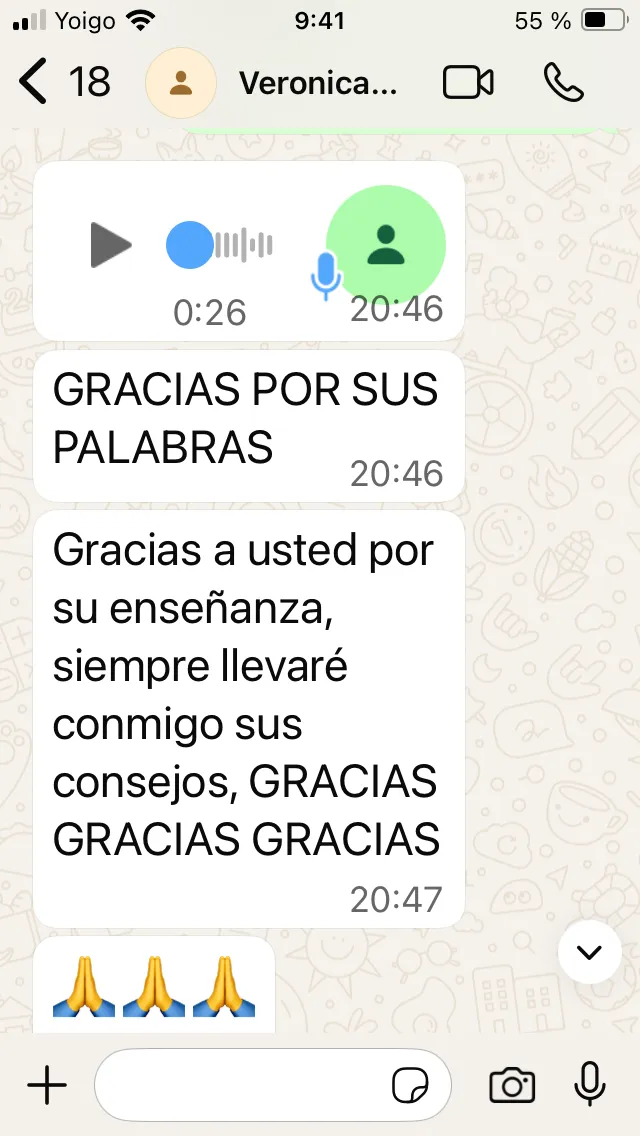This screenshot has width=640, height=1136.
Task: Start a voice call with Veronica
Action: tap(564, 83)
